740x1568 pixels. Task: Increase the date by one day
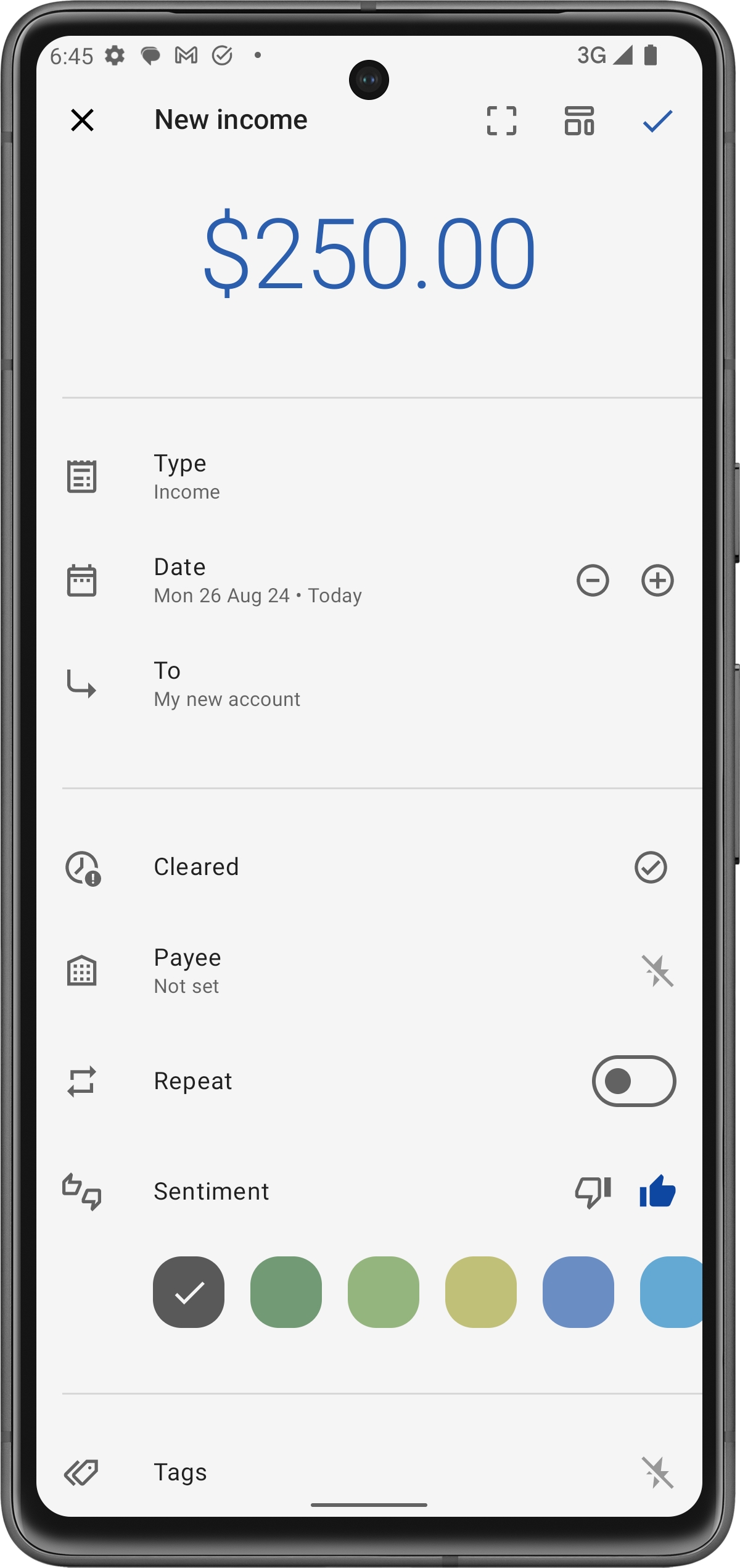click(657, 580)
